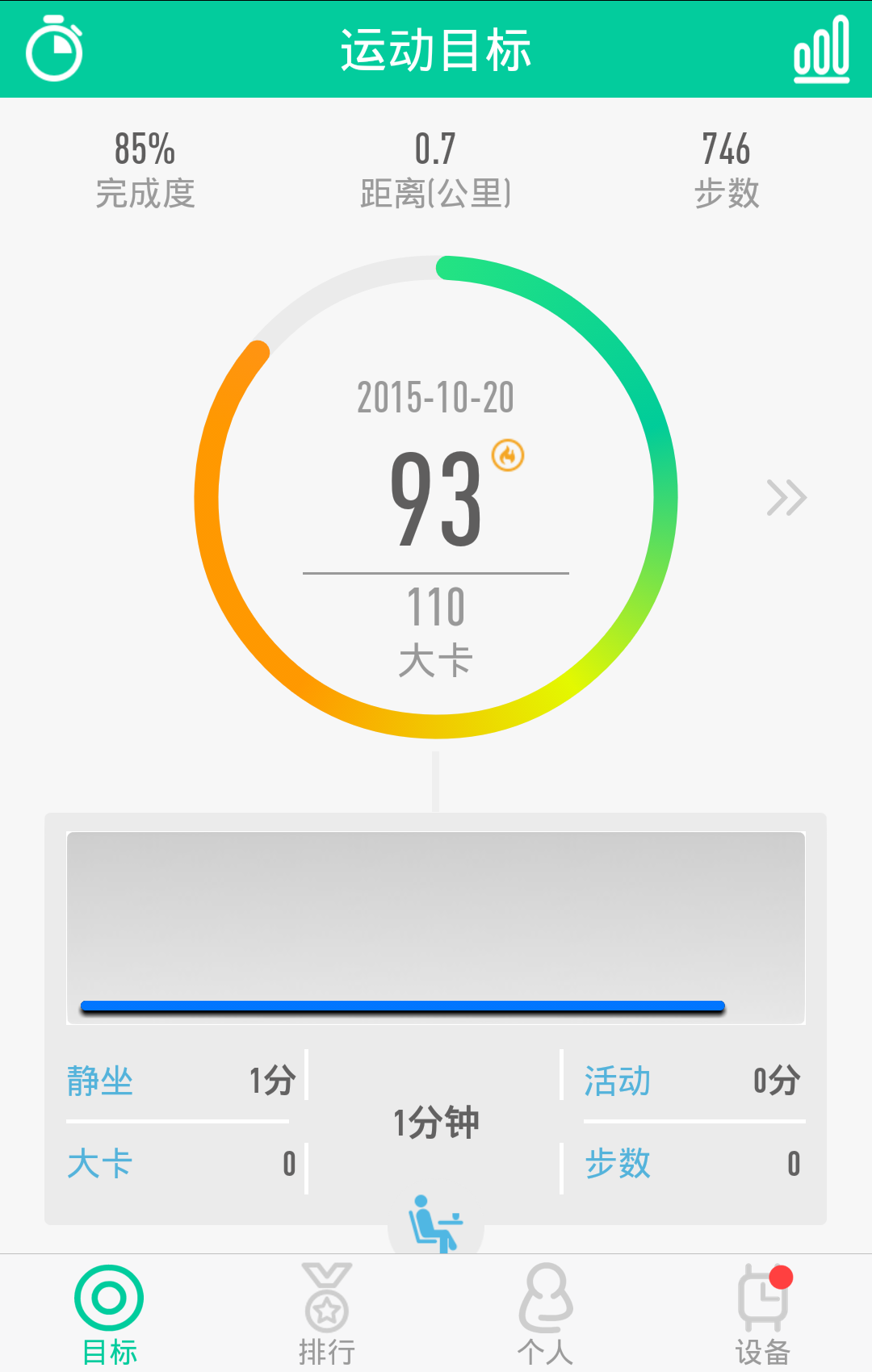Open the stopwatch timer icon
Image resolution: width=872 pixels, height=1372 pixels.
pos(54,48)
